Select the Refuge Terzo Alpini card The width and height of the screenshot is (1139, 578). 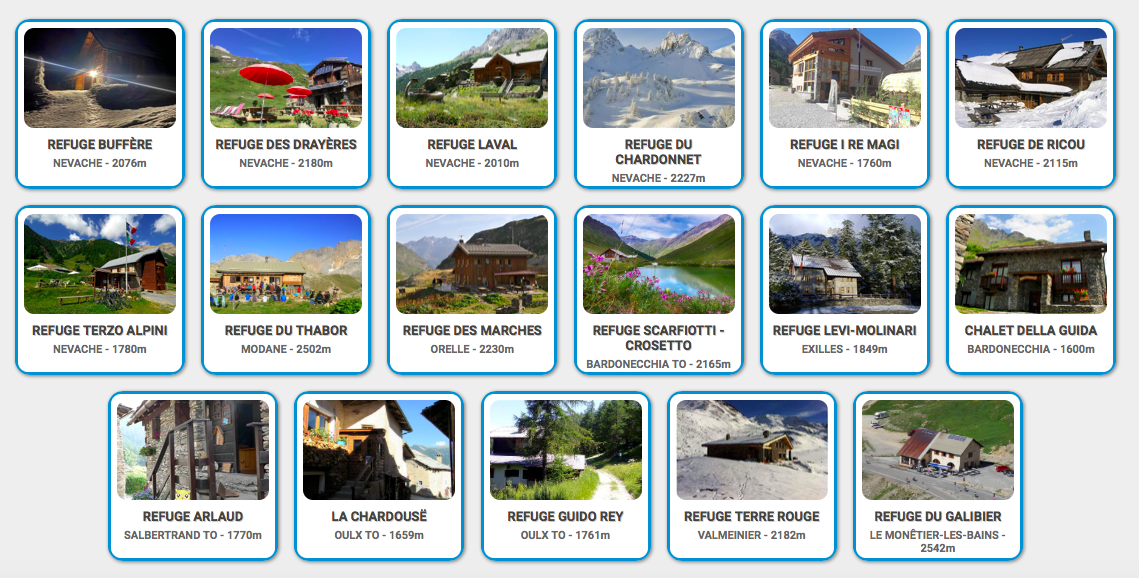pos(100,290)
